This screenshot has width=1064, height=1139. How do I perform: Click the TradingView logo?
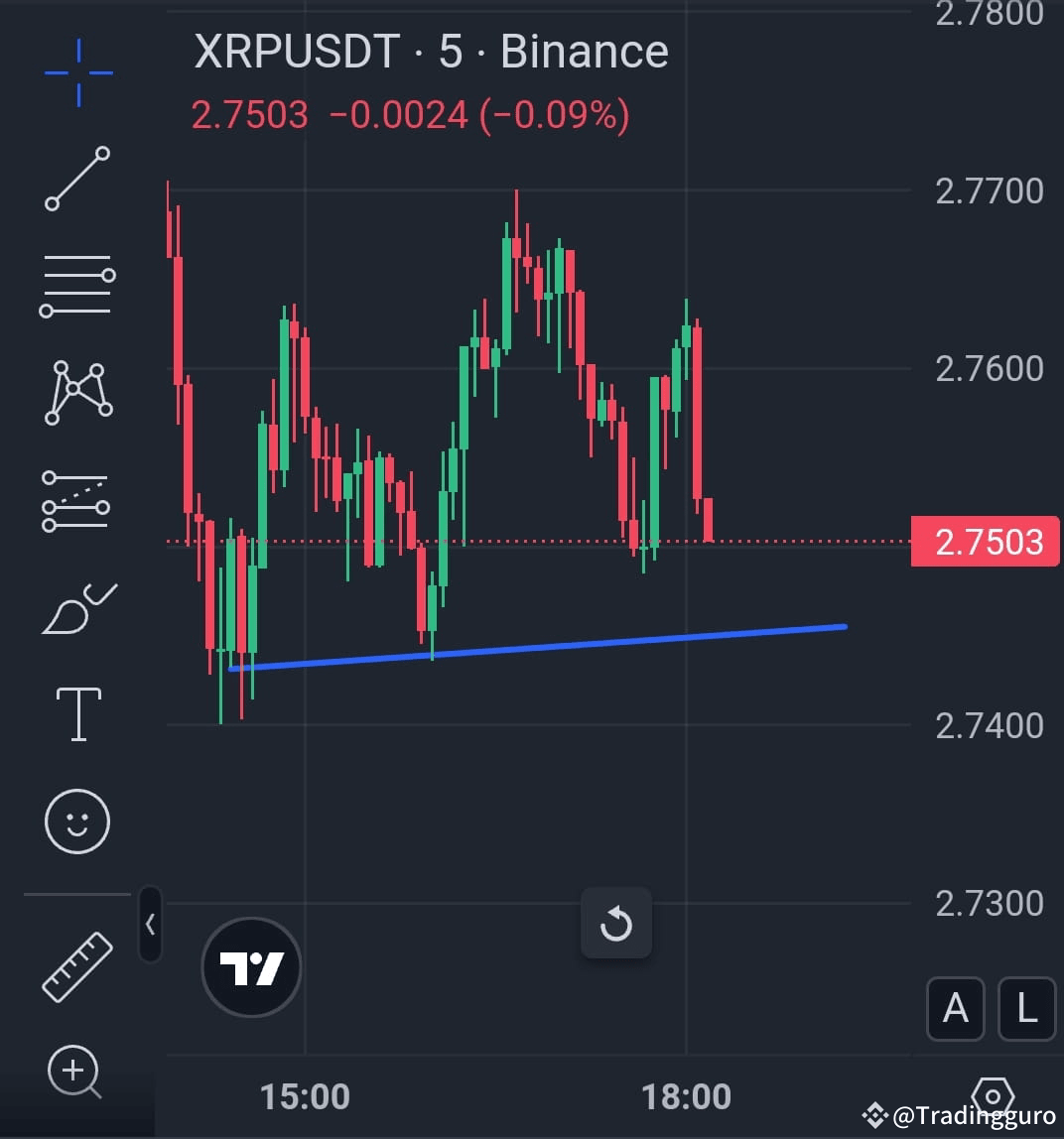251,965
